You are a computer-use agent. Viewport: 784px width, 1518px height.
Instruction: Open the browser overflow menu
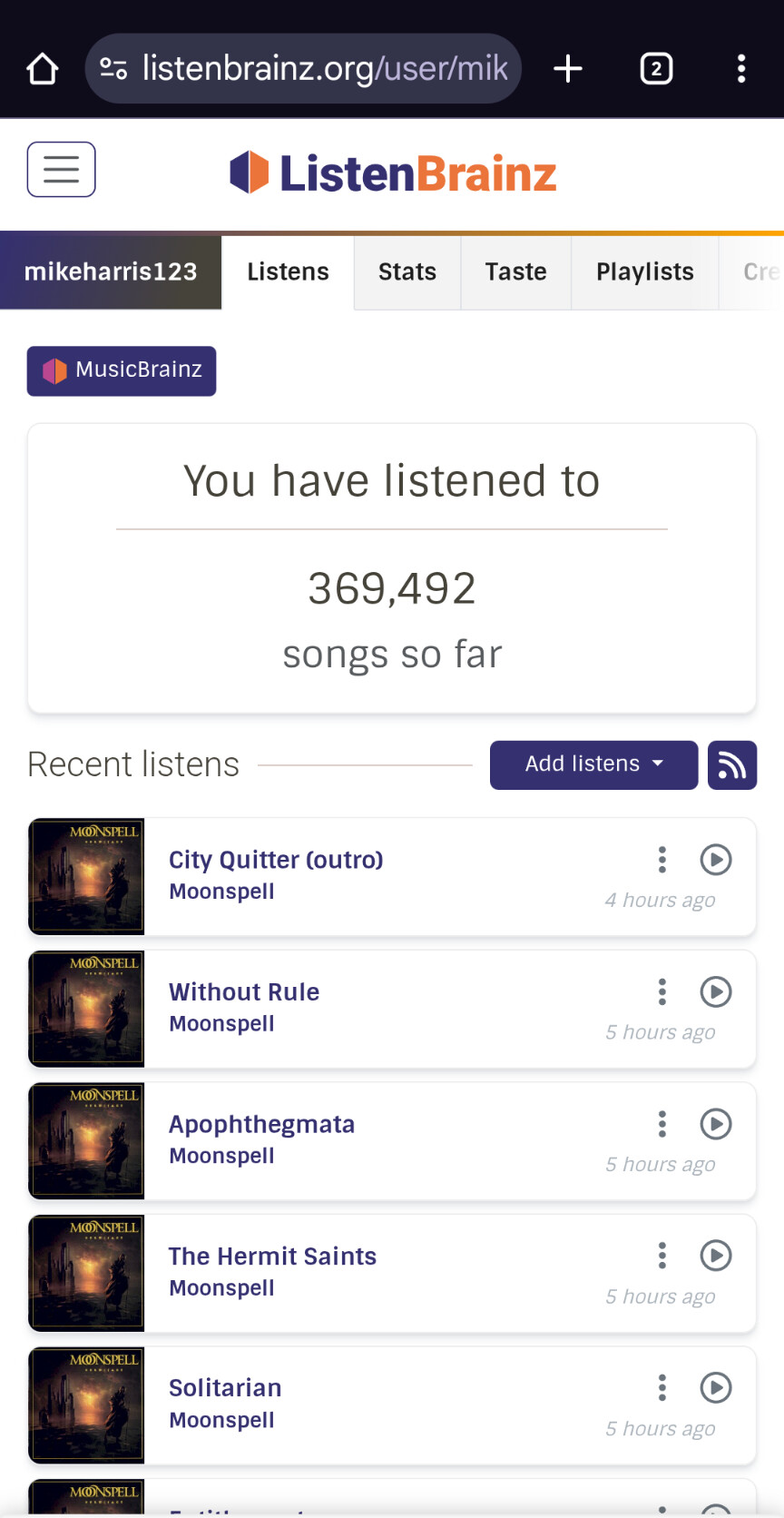coord(741,69)
